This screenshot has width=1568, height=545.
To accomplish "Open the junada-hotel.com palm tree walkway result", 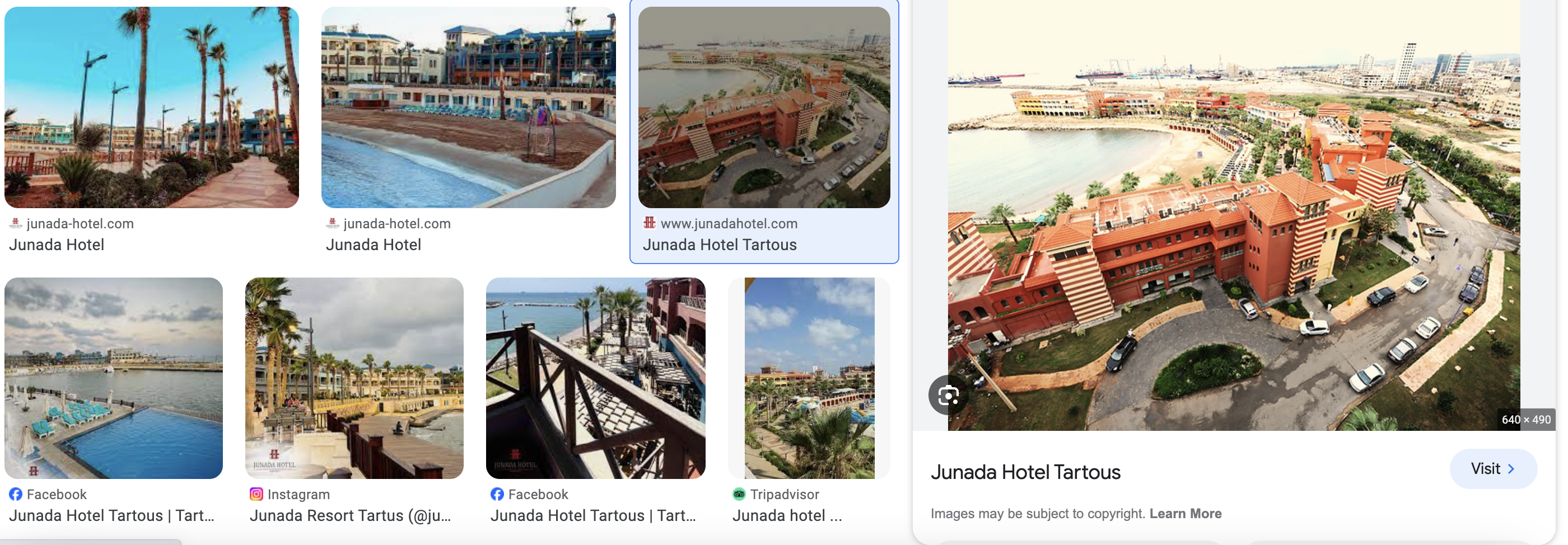I will pos(152,107).
